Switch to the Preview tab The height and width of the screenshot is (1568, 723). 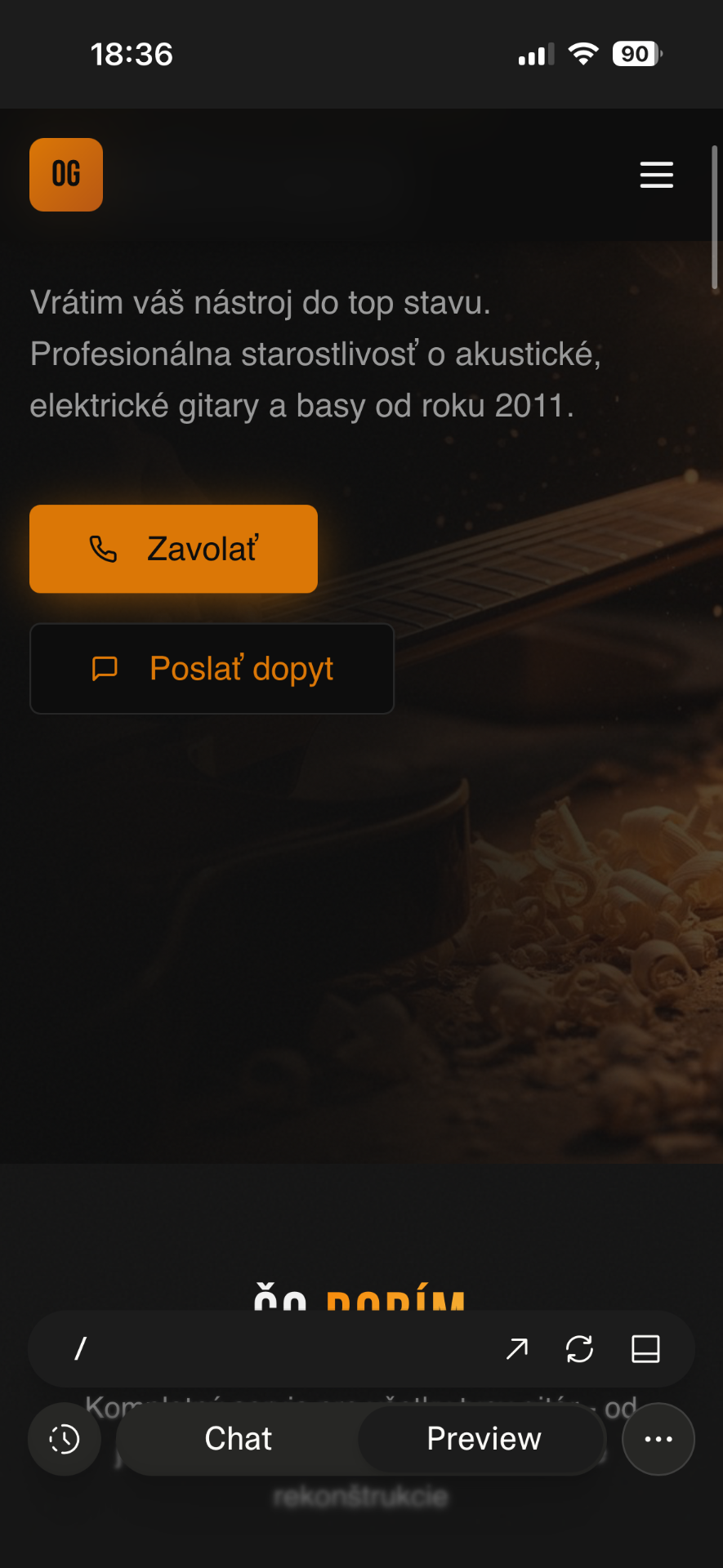coord(484,1439)
